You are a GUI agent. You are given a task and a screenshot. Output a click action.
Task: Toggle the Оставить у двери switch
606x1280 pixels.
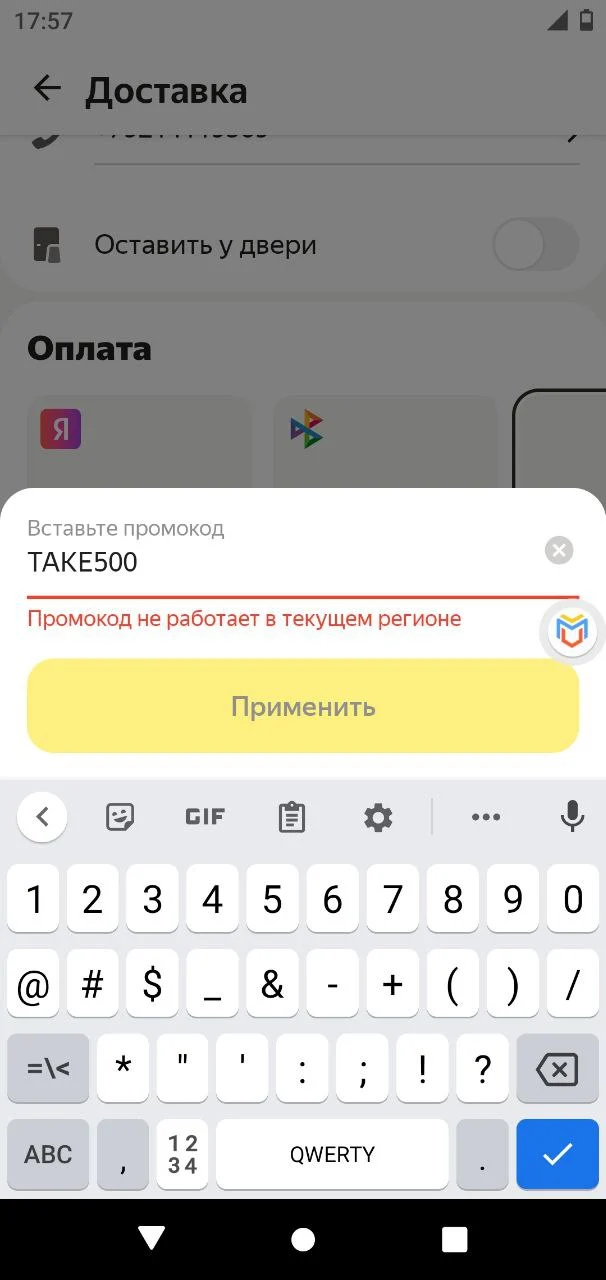coord(536,245)
